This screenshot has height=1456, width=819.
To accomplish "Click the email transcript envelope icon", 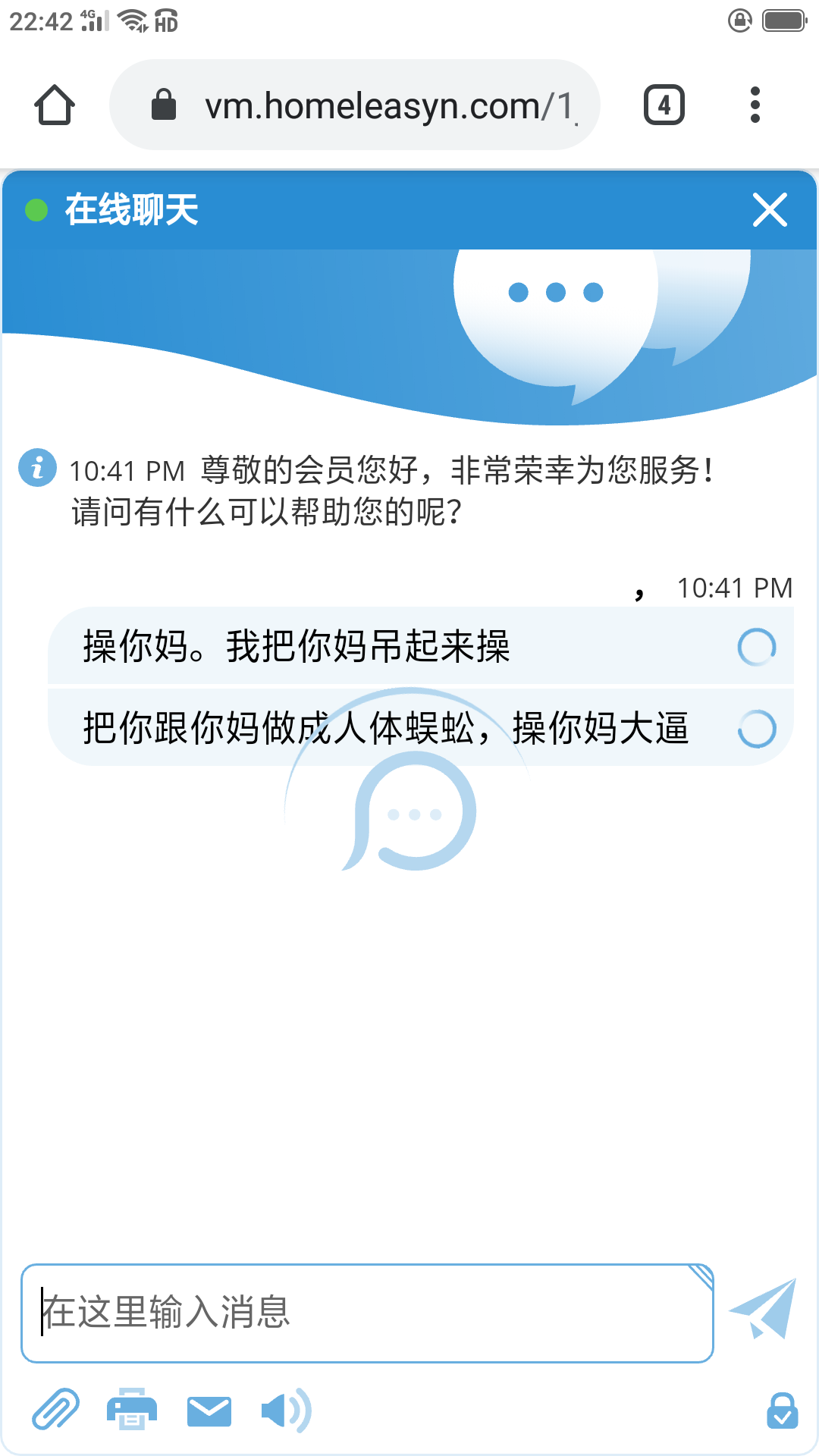I will coord(209,1410).
